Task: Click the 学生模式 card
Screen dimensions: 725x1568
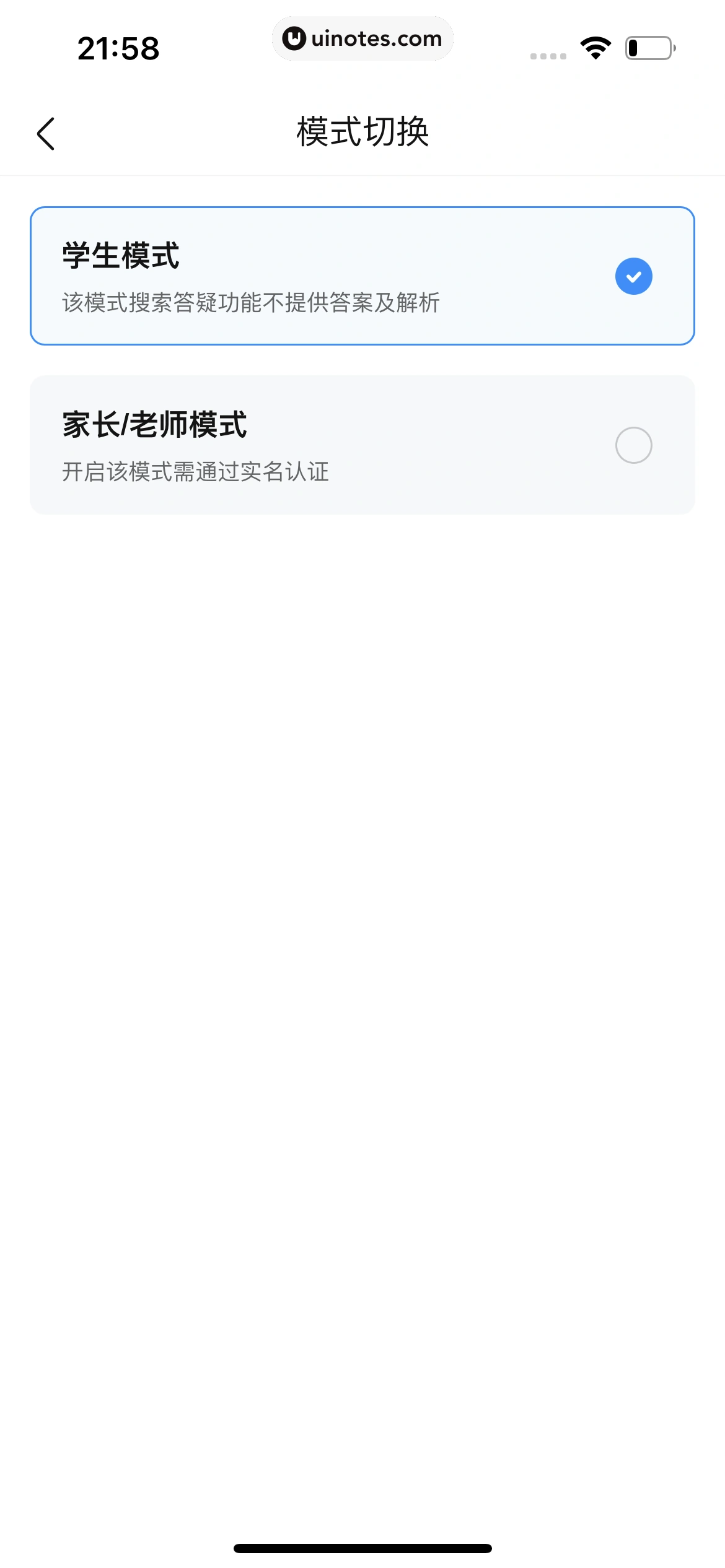Action: tap(362, 275)
